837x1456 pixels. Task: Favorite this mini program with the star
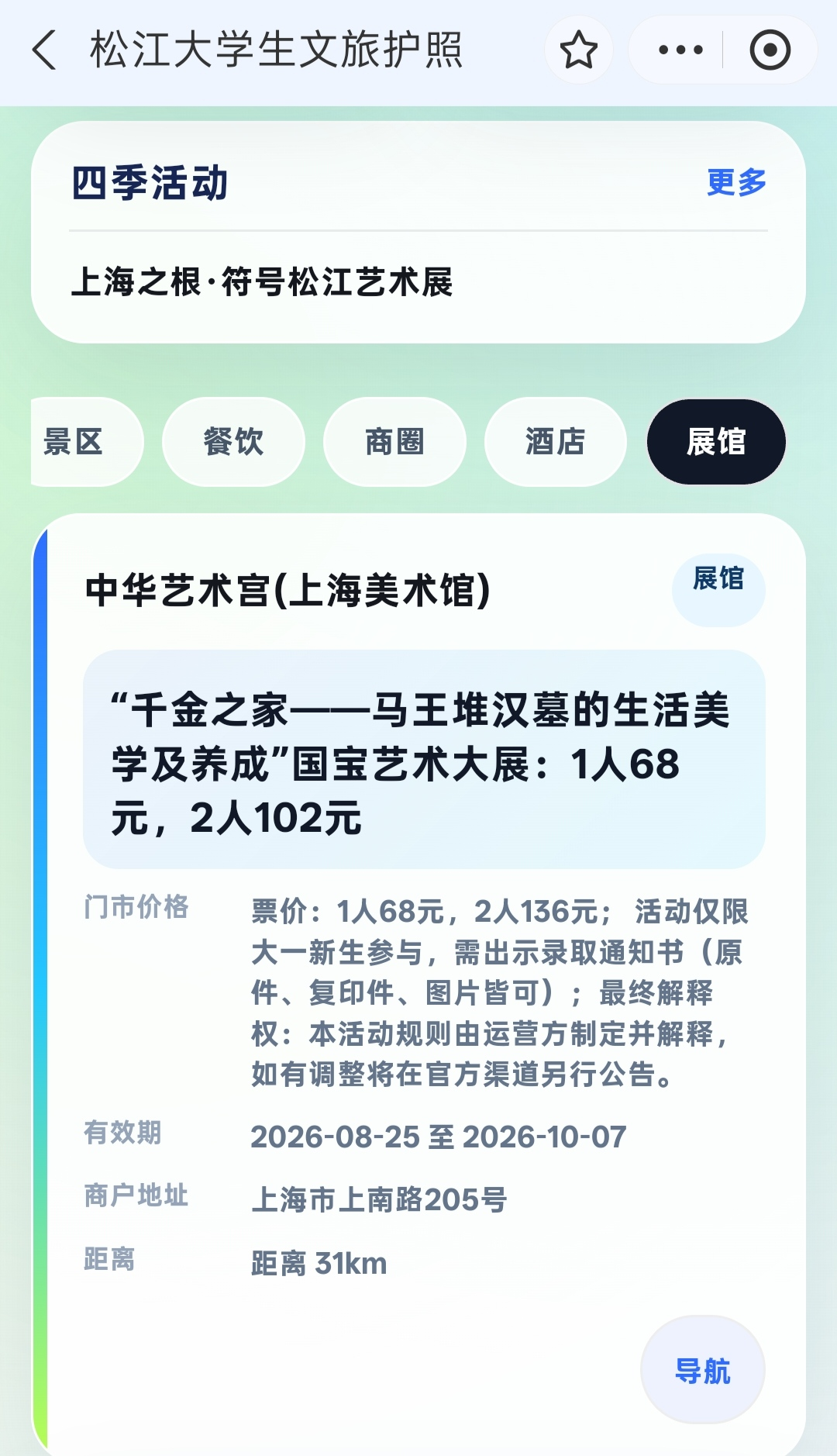tap(579, 50)
